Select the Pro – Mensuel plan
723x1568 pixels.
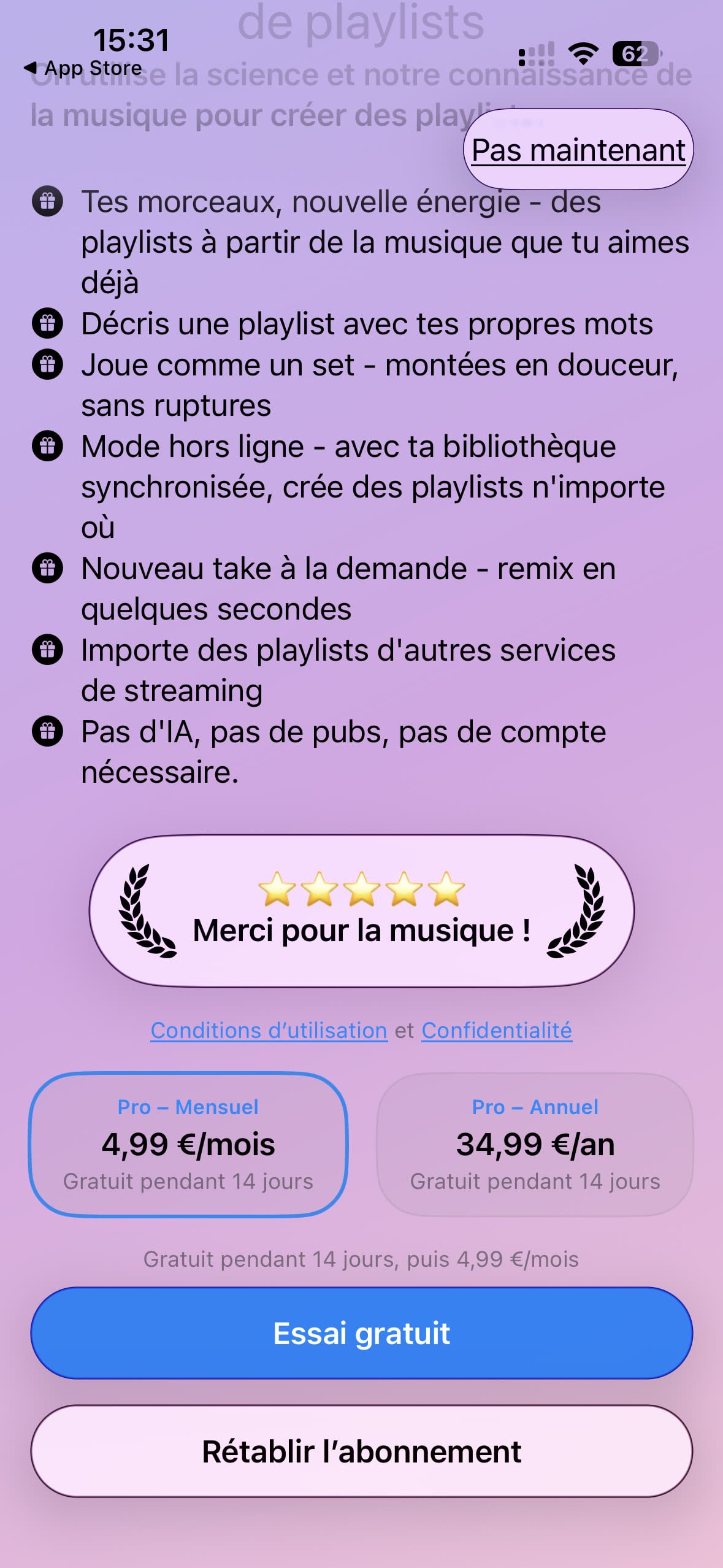pos(188,1144)
